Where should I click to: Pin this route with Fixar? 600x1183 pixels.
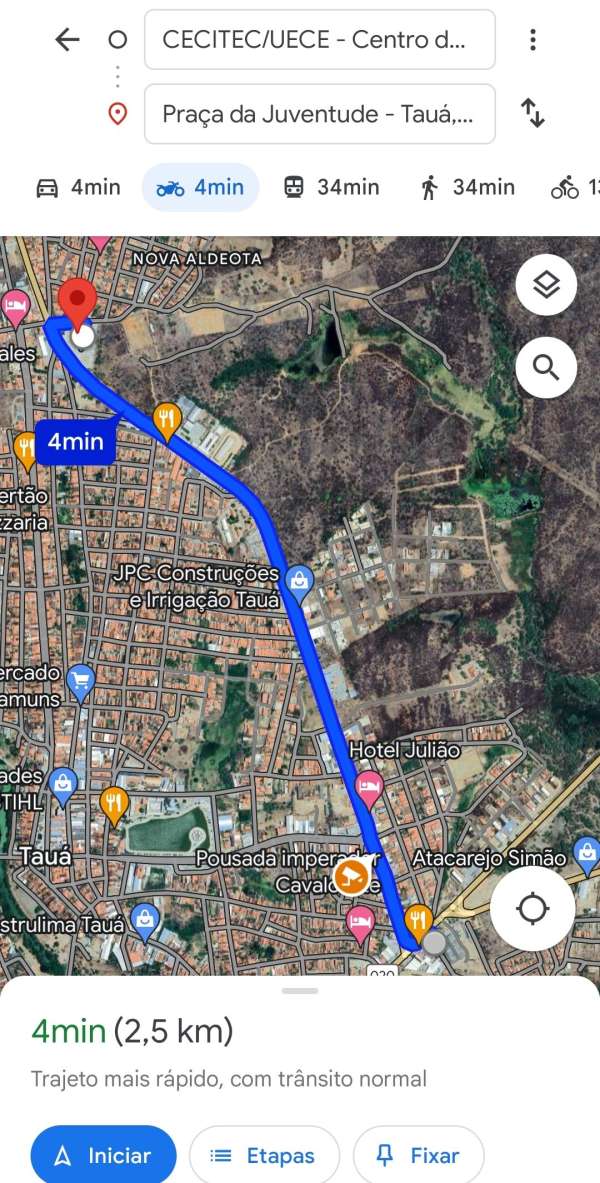[x=418, y=1155]
